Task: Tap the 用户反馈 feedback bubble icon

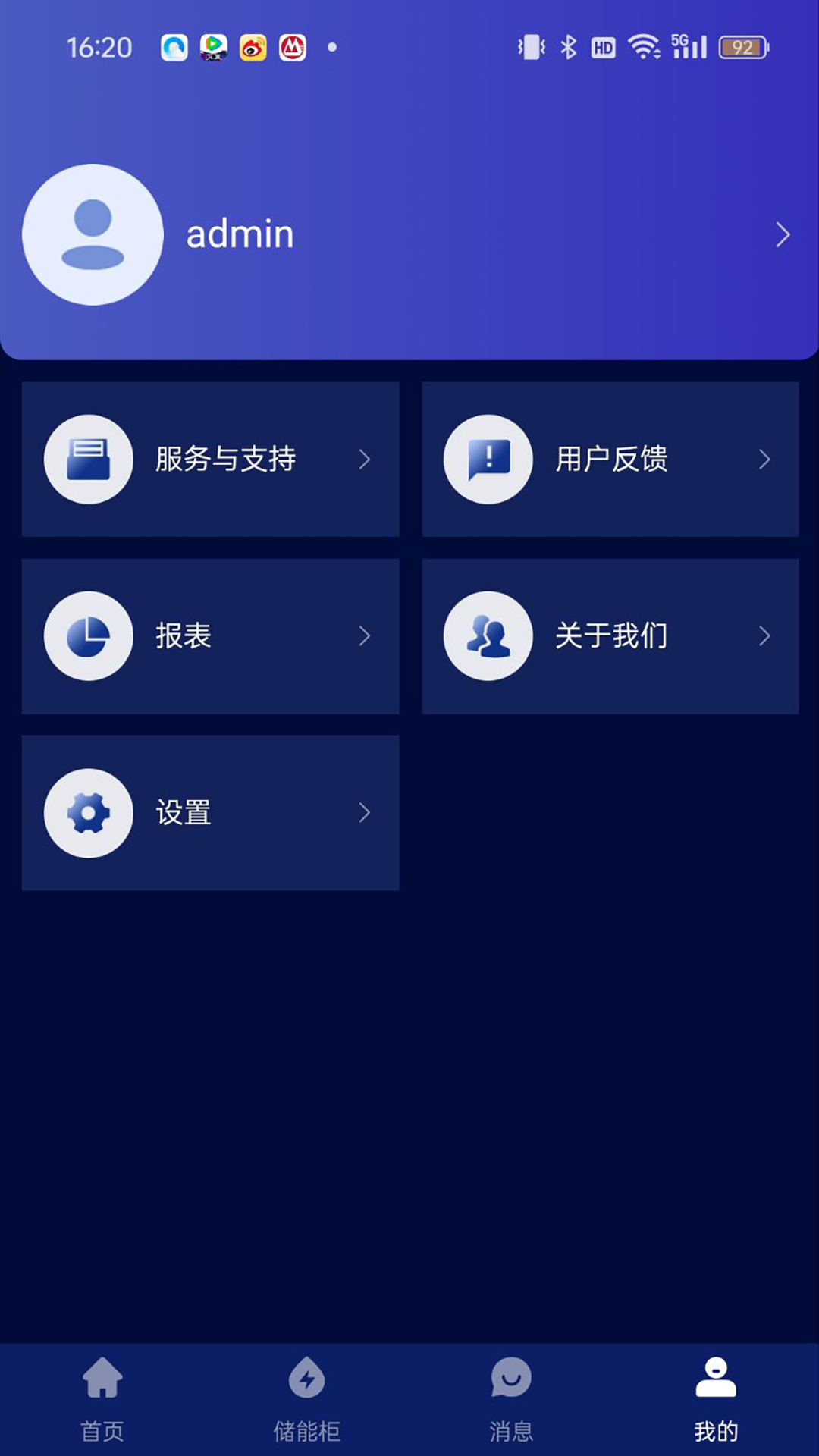Action: point(488,459)
